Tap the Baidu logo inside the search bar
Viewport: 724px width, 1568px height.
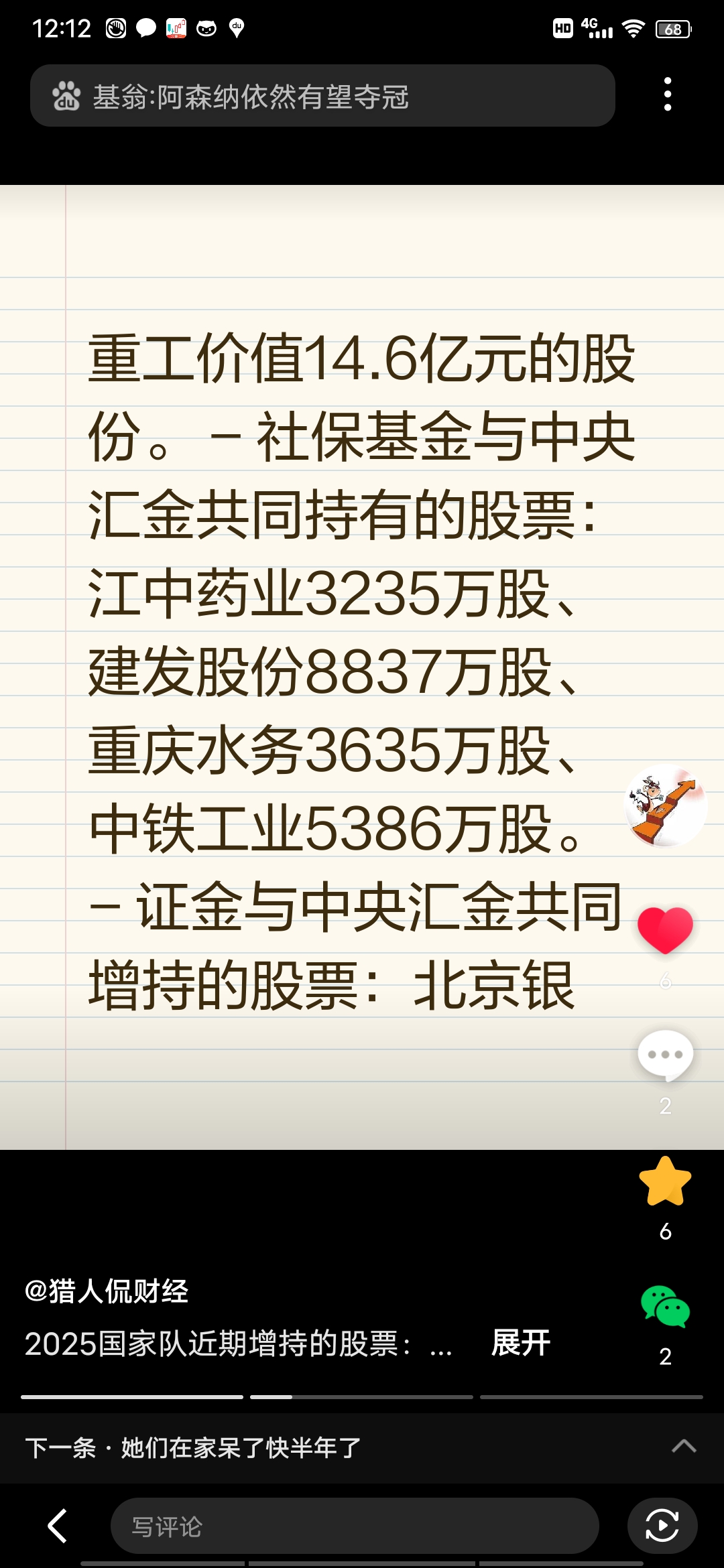(68, 96)
